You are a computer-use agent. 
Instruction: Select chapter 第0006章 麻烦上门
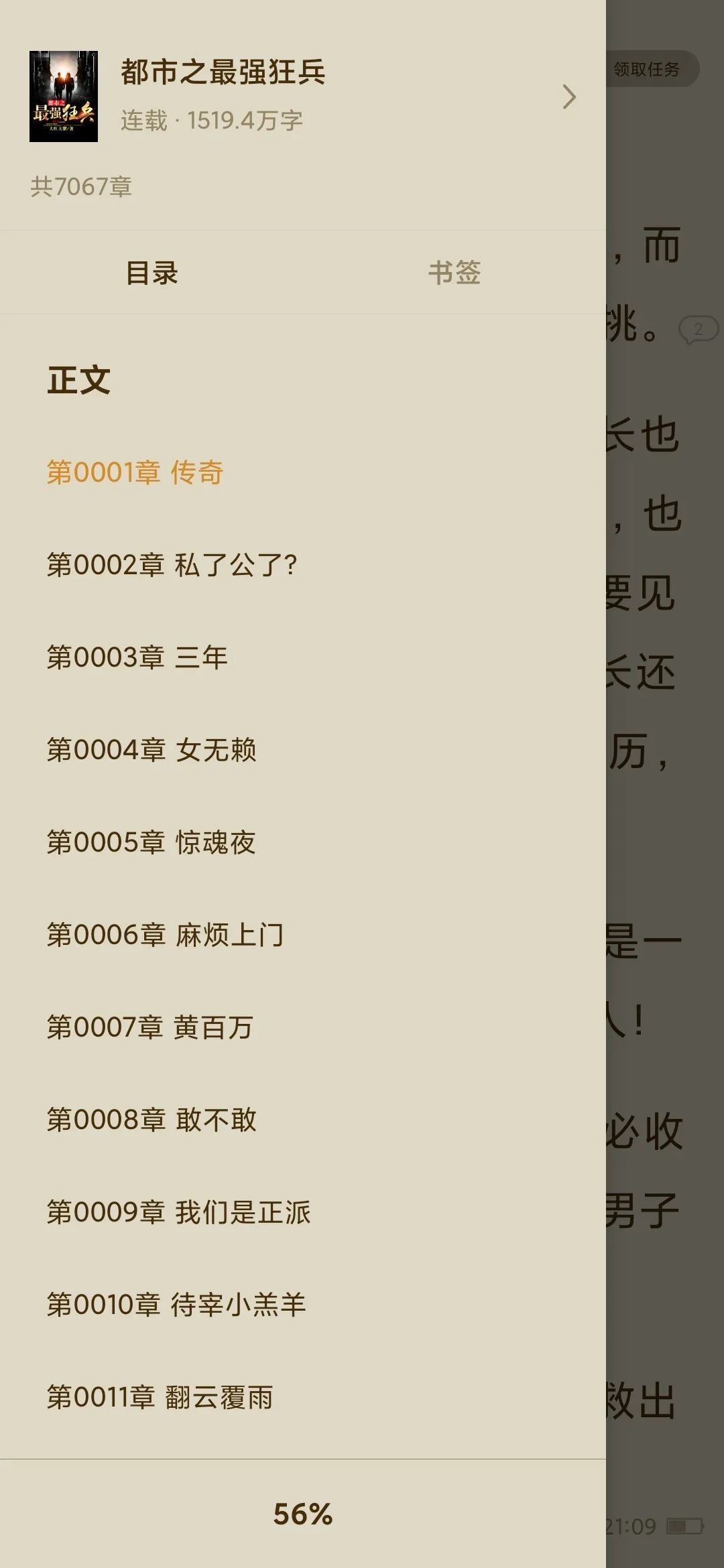pyautogui.click(x=165, y=935)
